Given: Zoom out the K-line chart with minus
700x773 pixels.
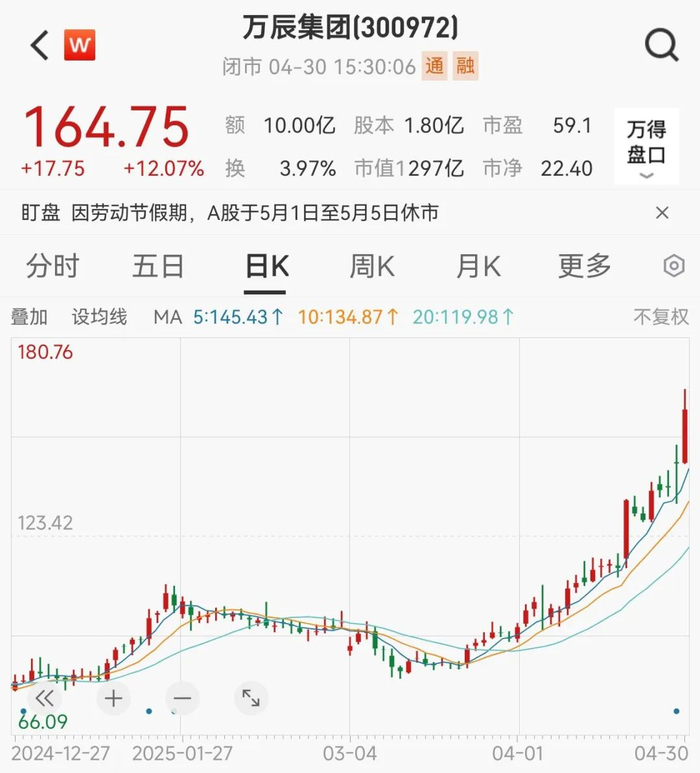Looking at the screenshot, I should (182, 697).
